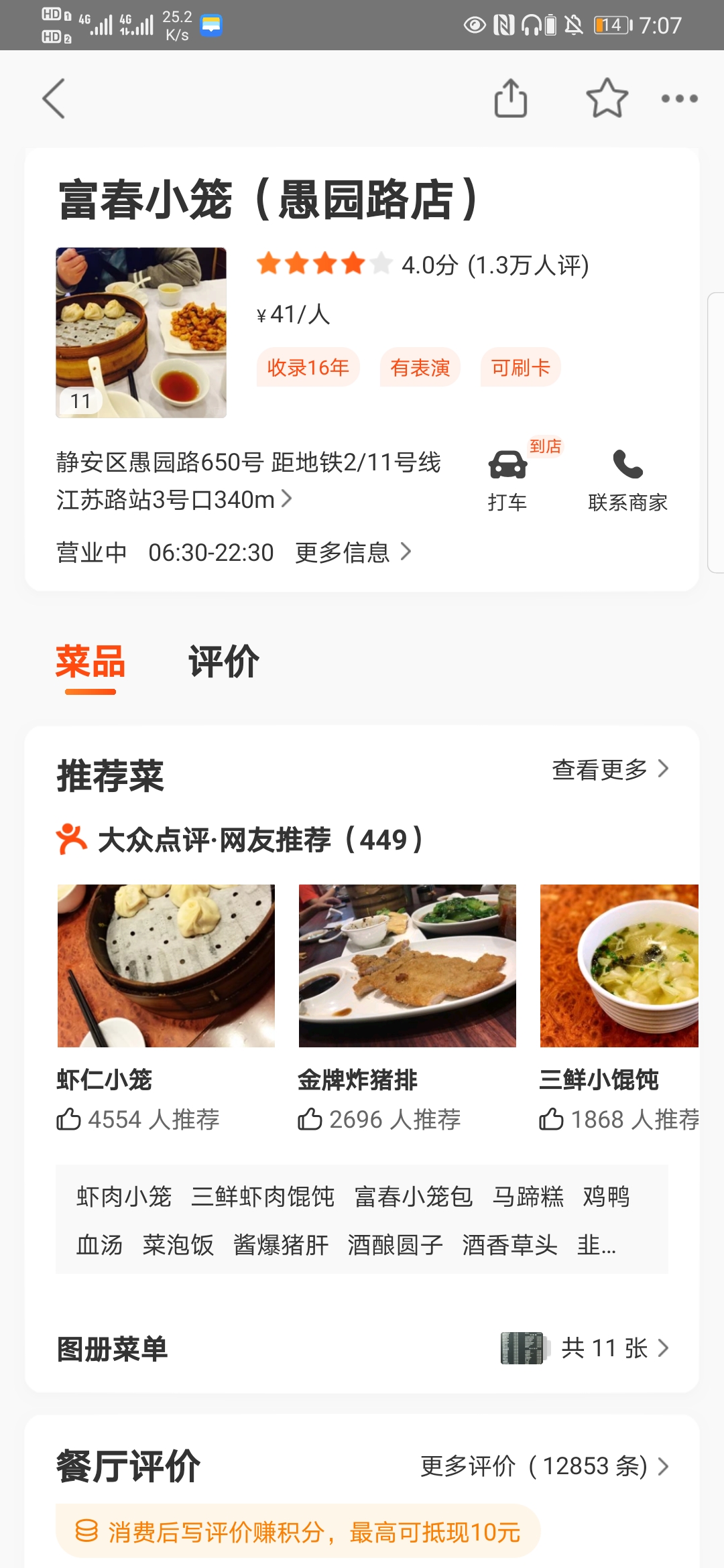
Task: Open the restaurant photo album thumbnail
Action: (141, 332)
